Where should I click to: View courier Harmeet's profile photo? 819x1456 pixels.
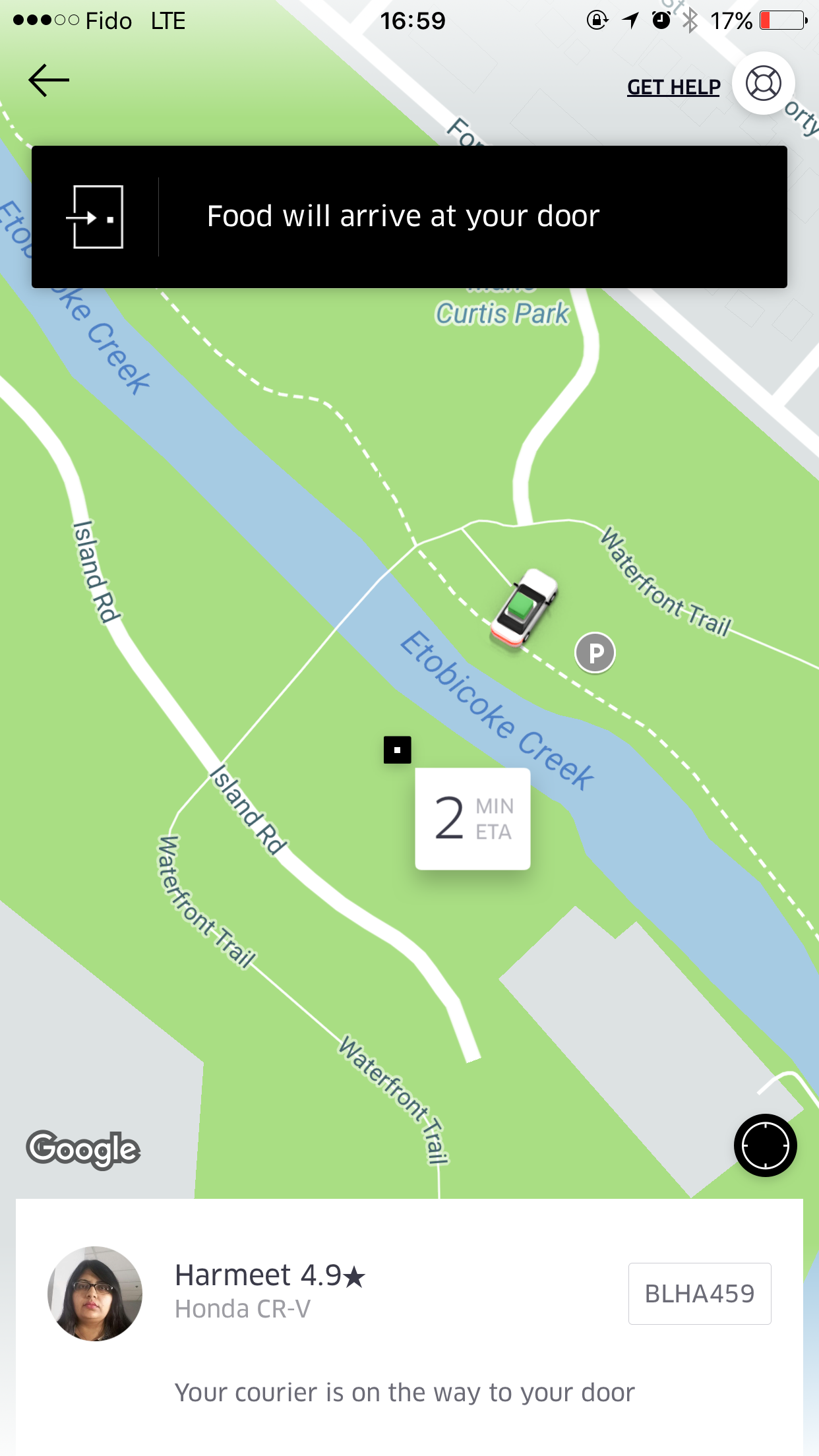pos(95,1293)
